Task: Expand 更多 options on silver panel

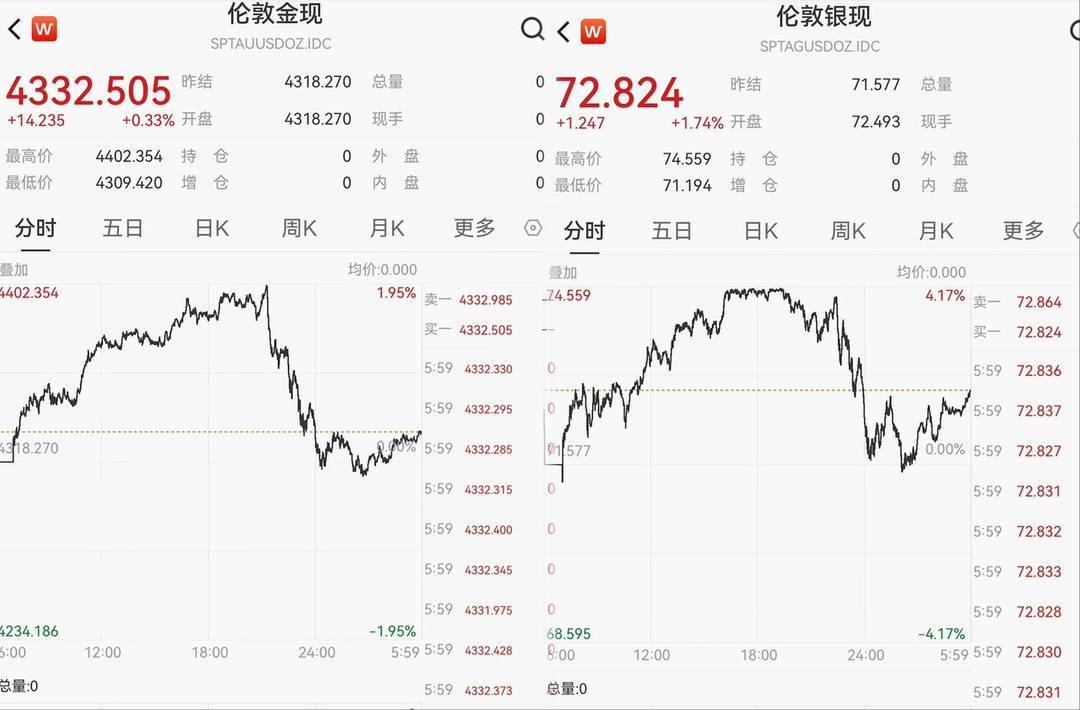Action: tap(1024, 231)
